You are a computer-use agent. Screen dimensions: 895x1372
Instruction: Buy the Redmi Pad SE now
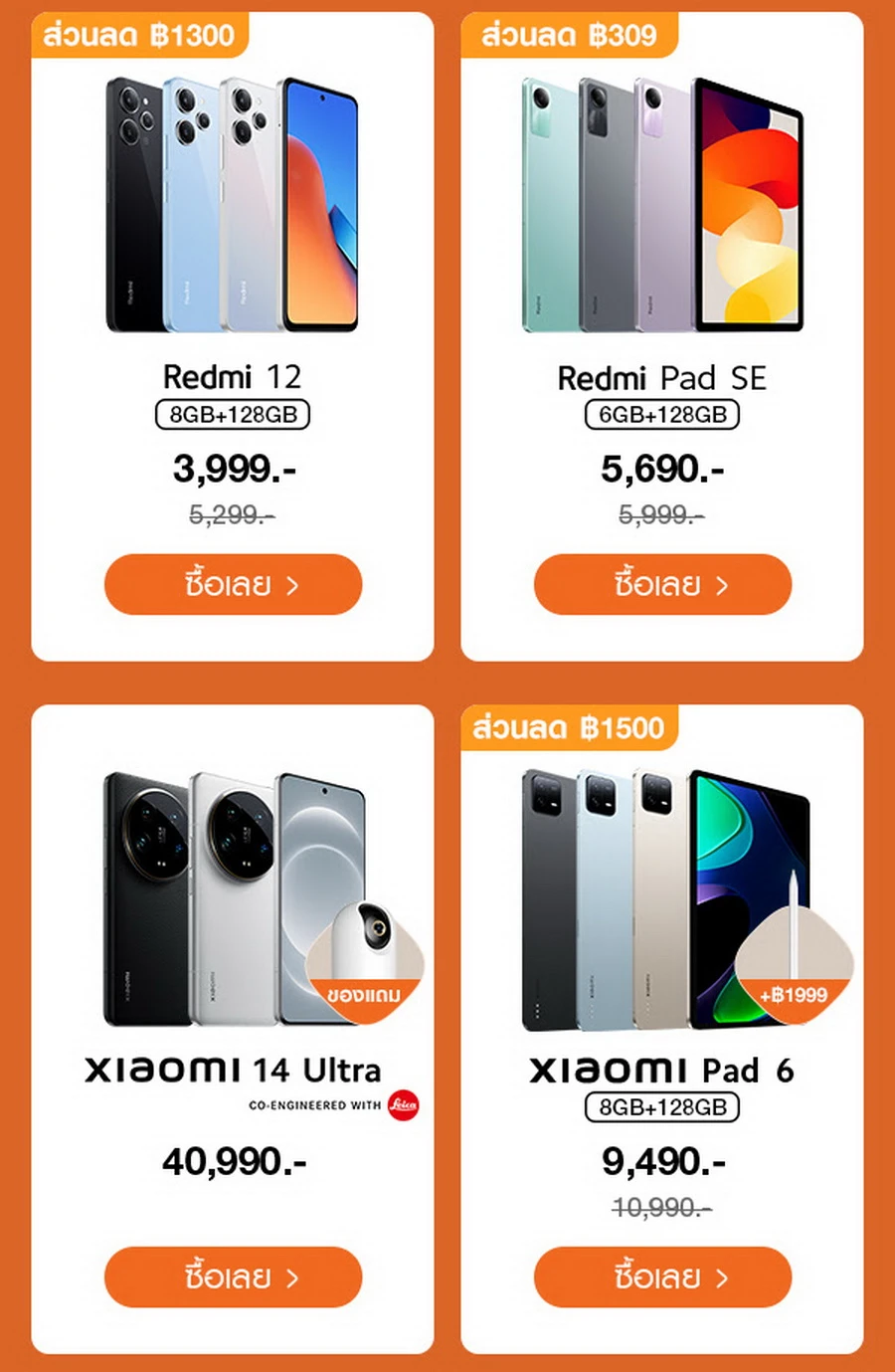point(662,584)
